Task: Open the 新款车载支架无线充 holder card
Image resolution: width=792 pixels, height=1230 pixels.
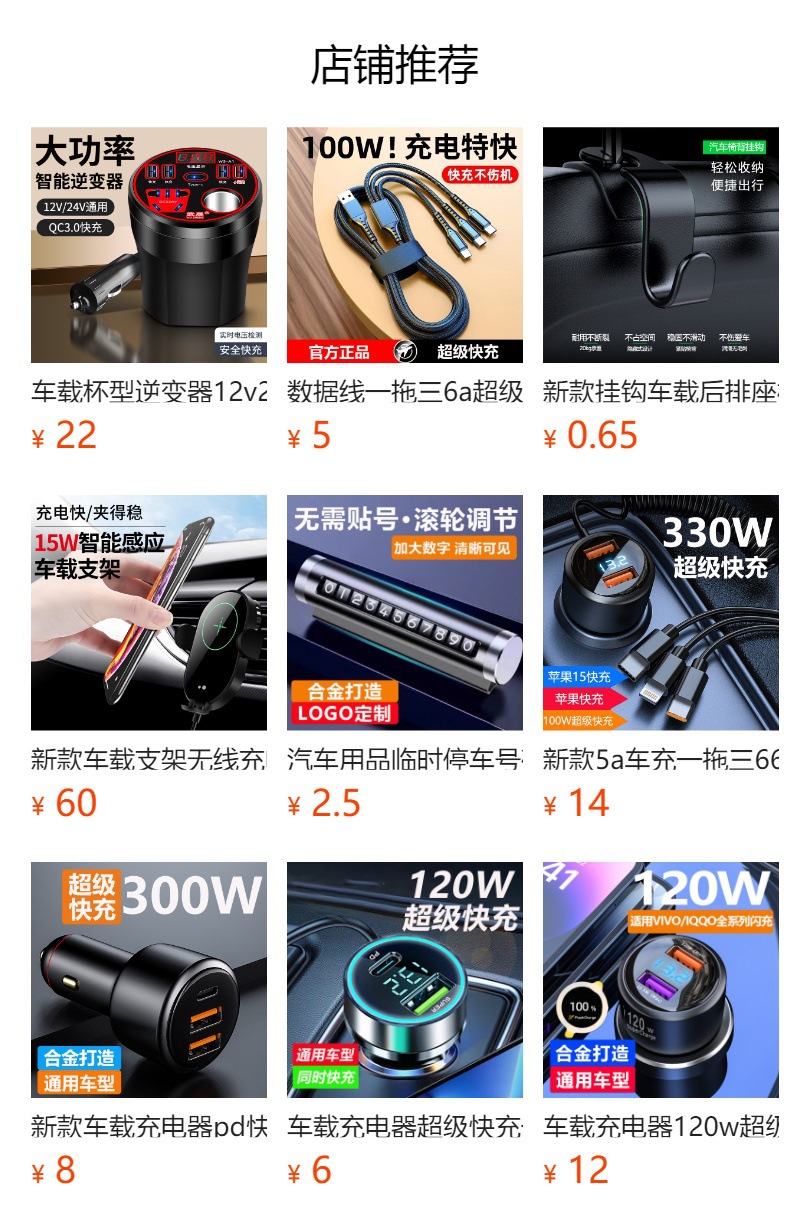Action: click(149, 613)
